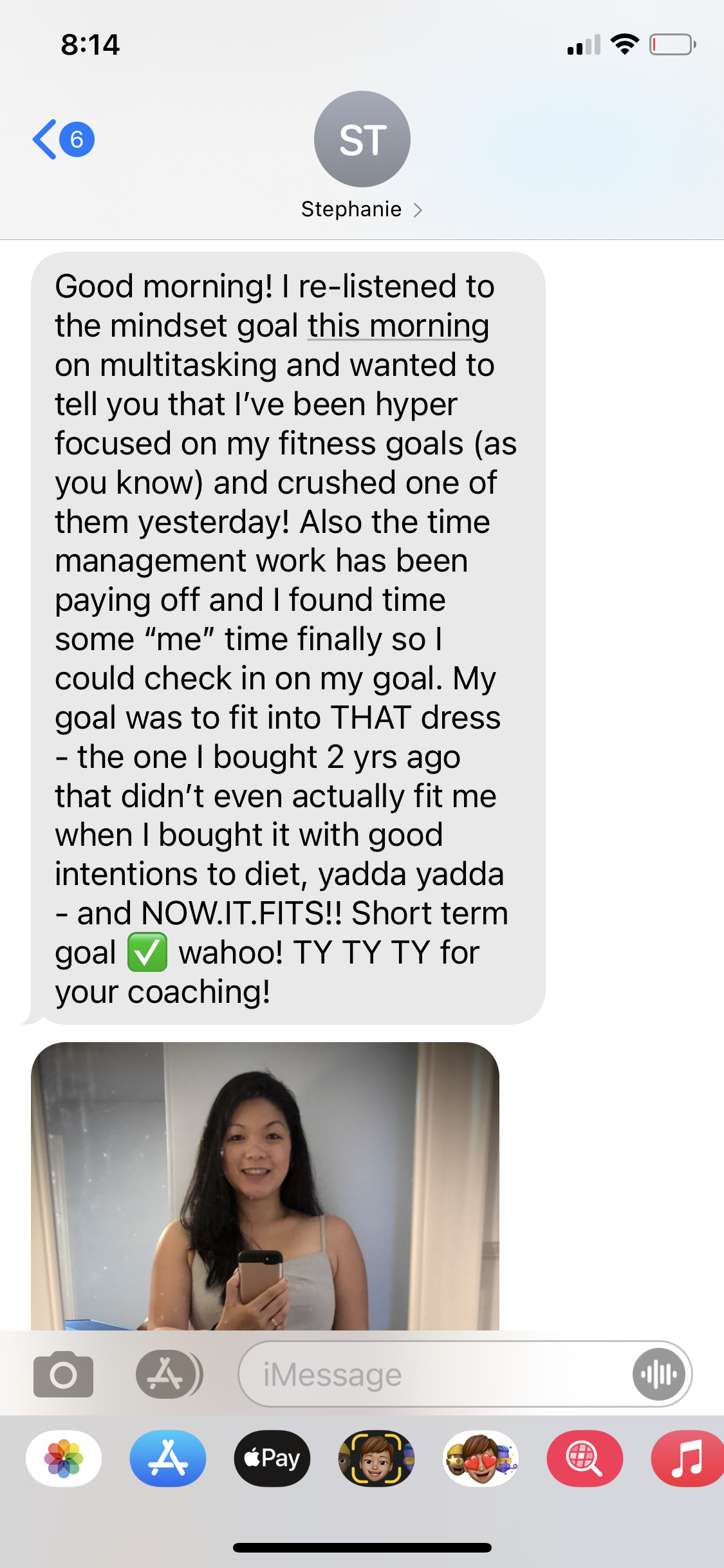Go back to the messages list

click(62, 139)
